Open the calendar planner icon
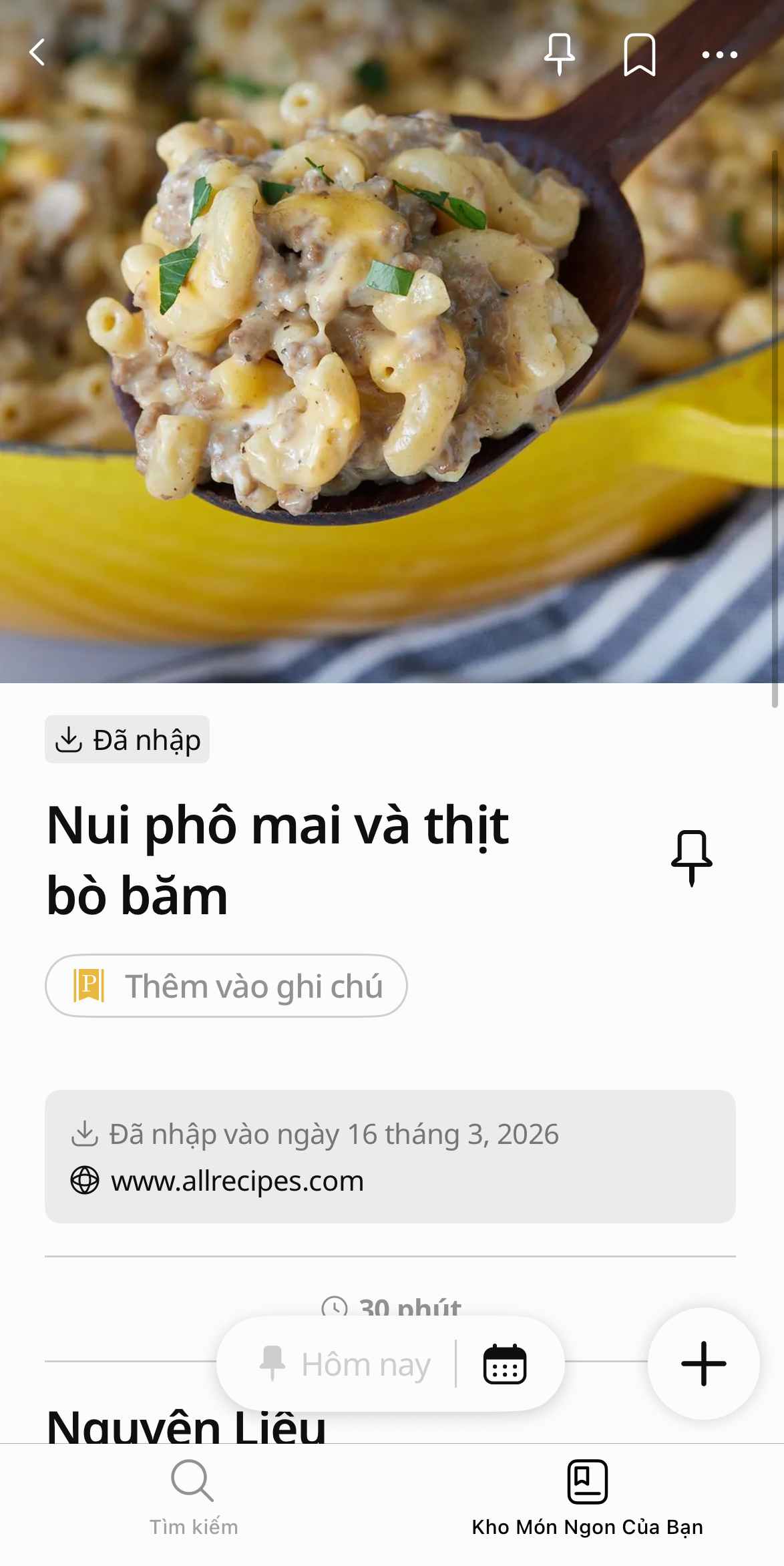784x1566 pixels. coord(504,1364)
